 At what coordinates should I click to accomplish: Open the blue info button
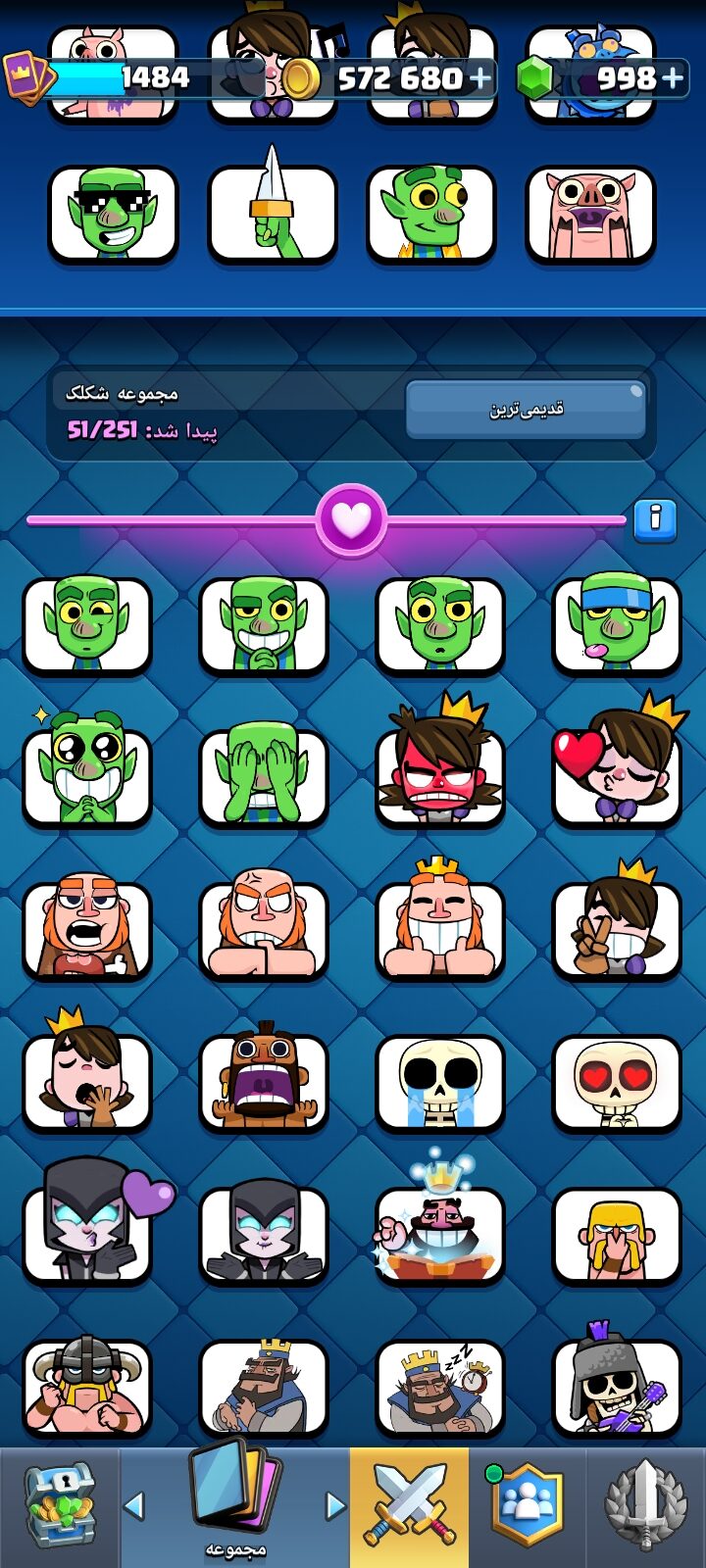655,519
